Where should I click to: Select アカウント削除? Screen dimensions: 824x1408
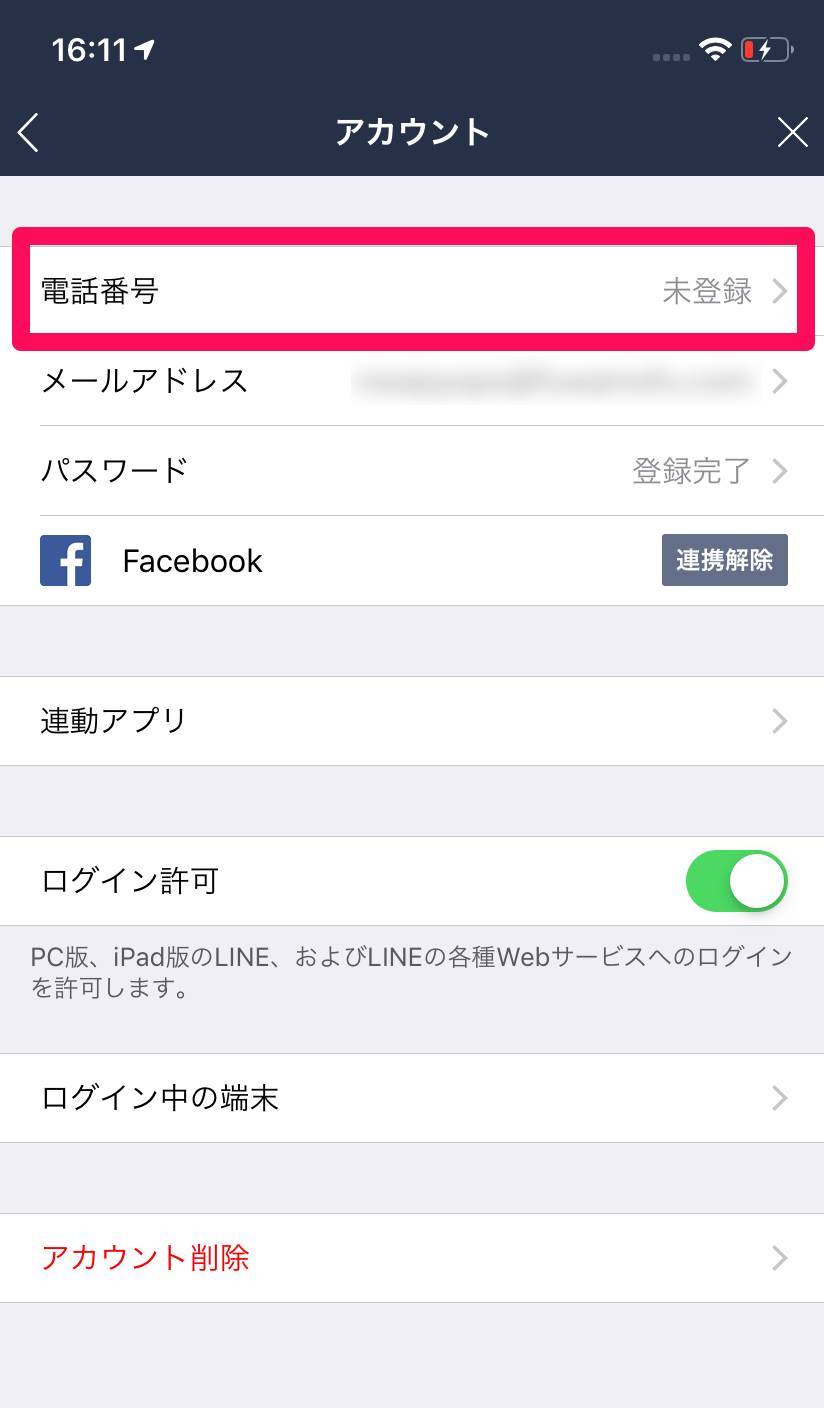click(412, 1258)
